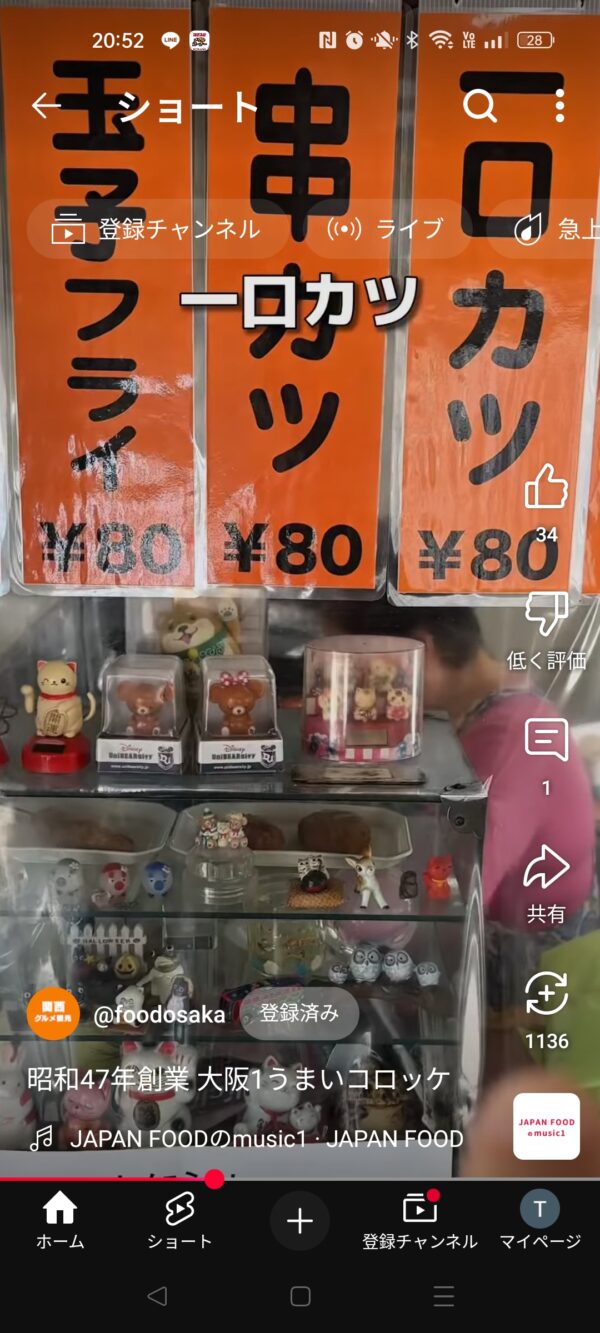Switch to the ホーム tab
This screenshot has width=600, height=1333.
click(60, 1221)
